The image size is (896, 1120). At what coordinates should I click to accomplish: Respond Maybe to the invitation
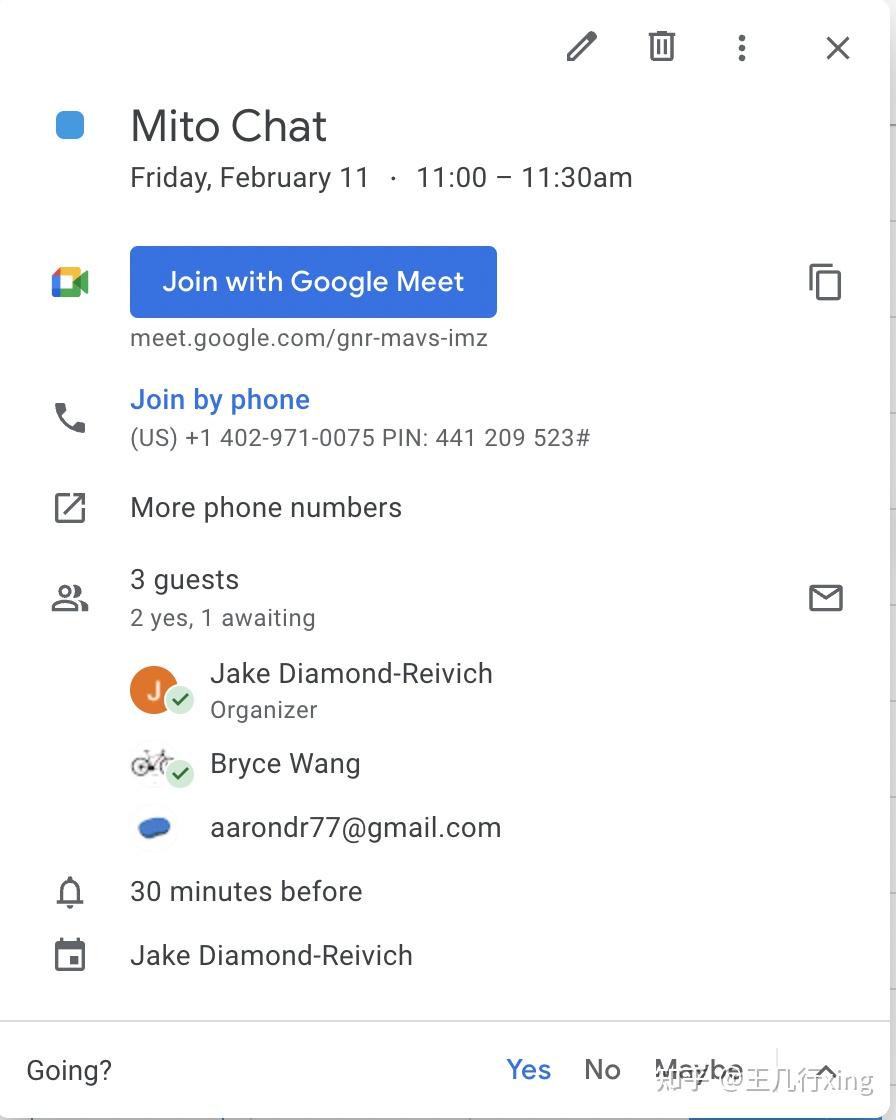pos(697,1070)
